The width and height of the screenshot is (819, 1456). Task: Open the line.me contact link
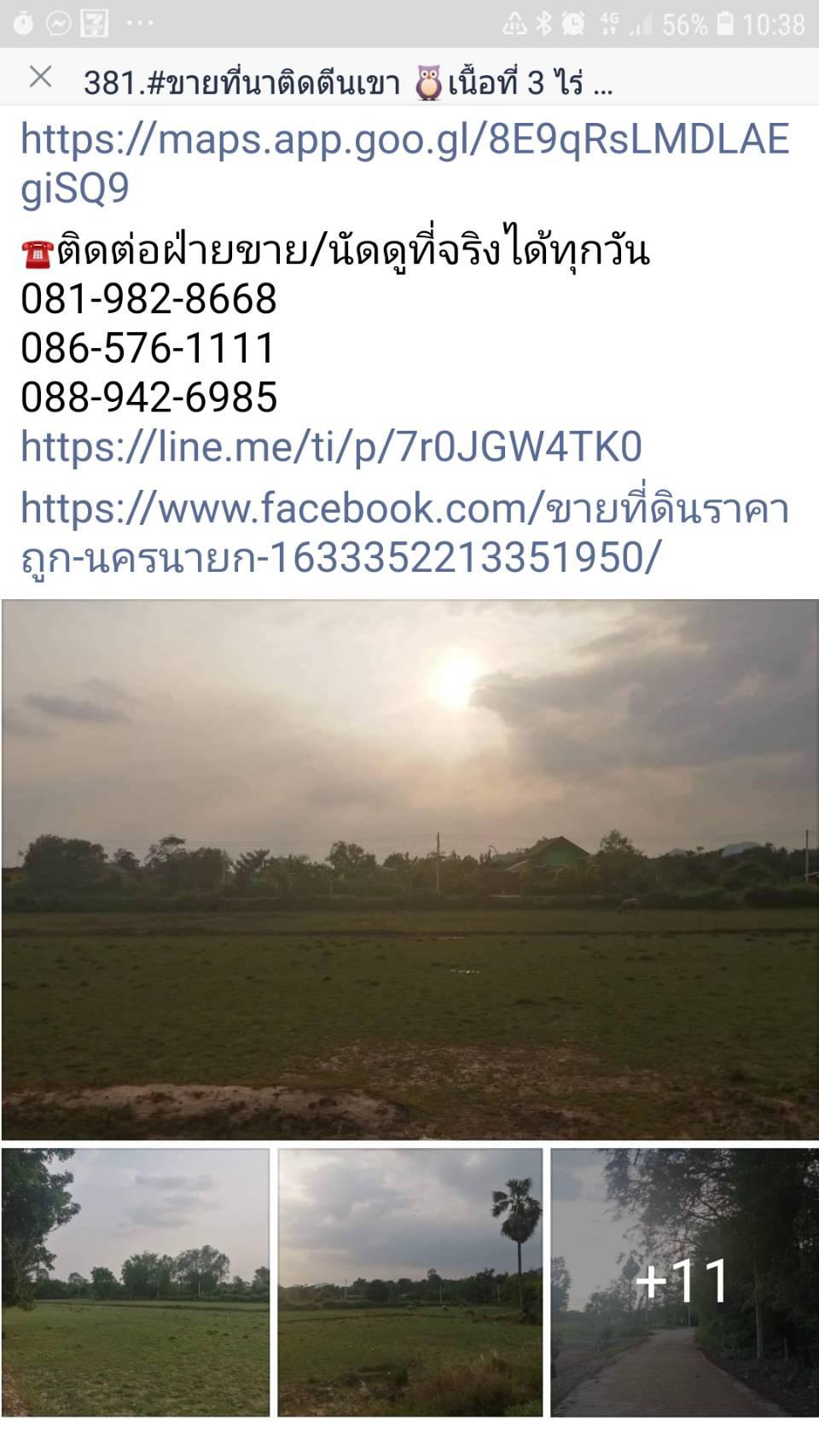pos(331,446)
